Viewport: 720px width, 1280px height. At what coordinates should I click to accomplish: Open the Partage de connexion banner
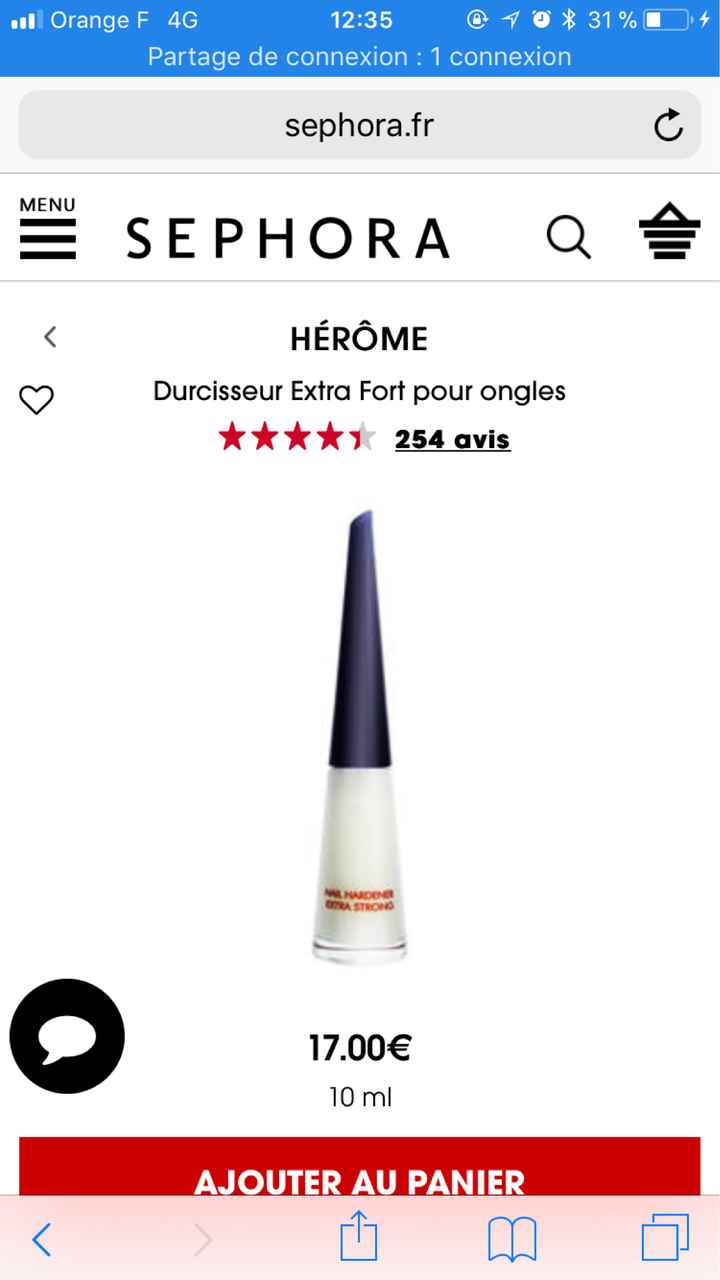360,56
